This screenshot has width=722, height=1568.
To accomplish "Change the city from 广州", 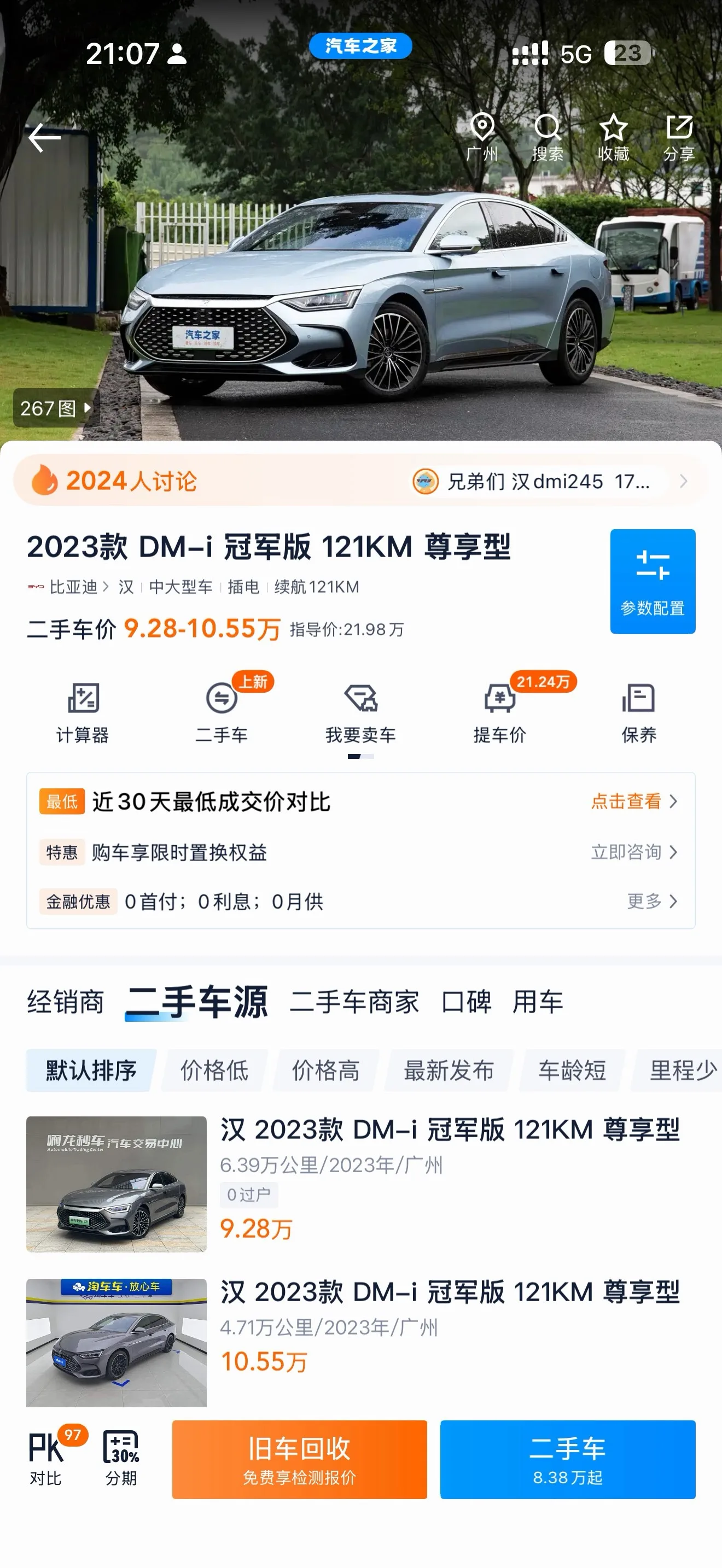I will 482,138.
